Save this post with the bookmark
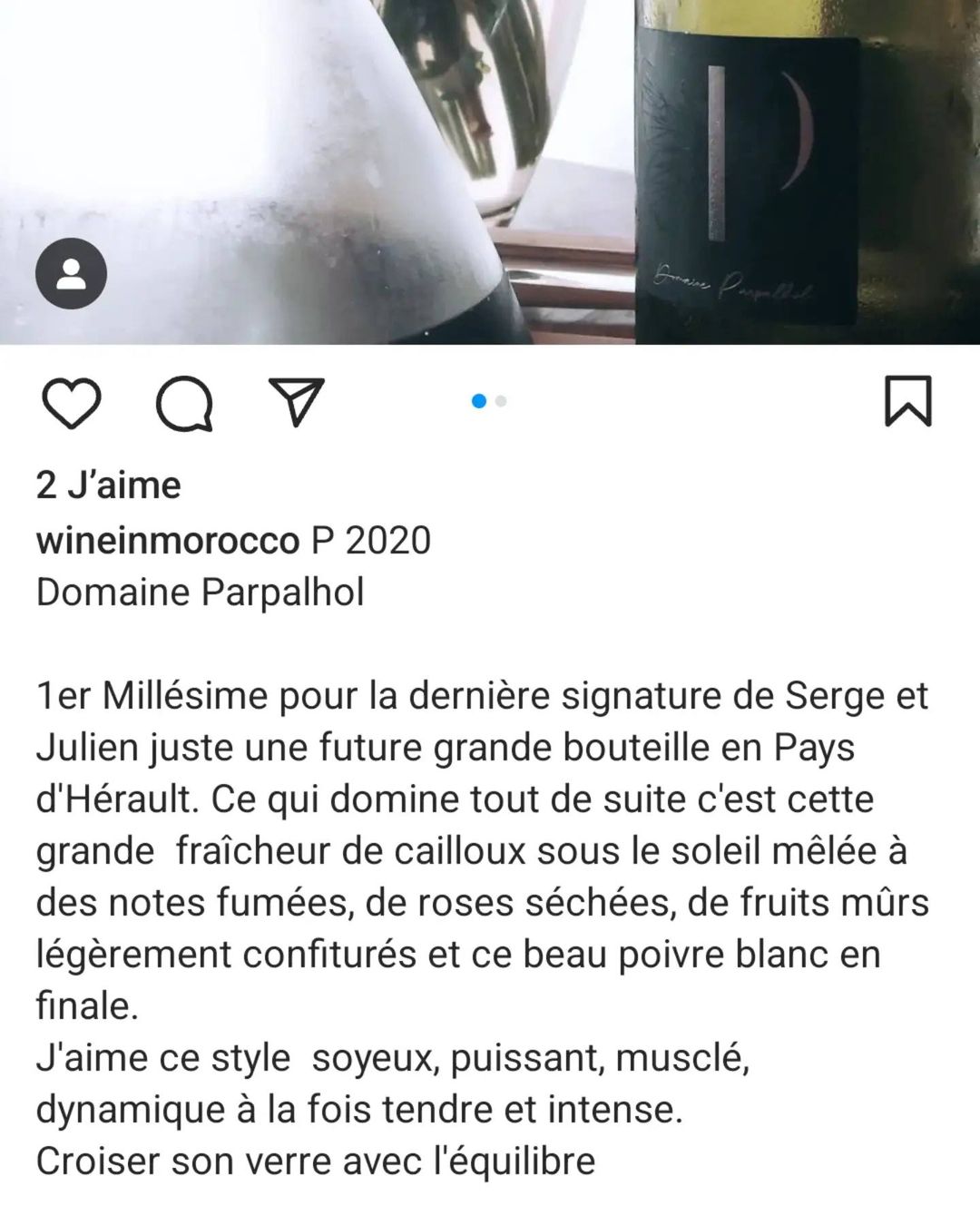 point(907,401)
